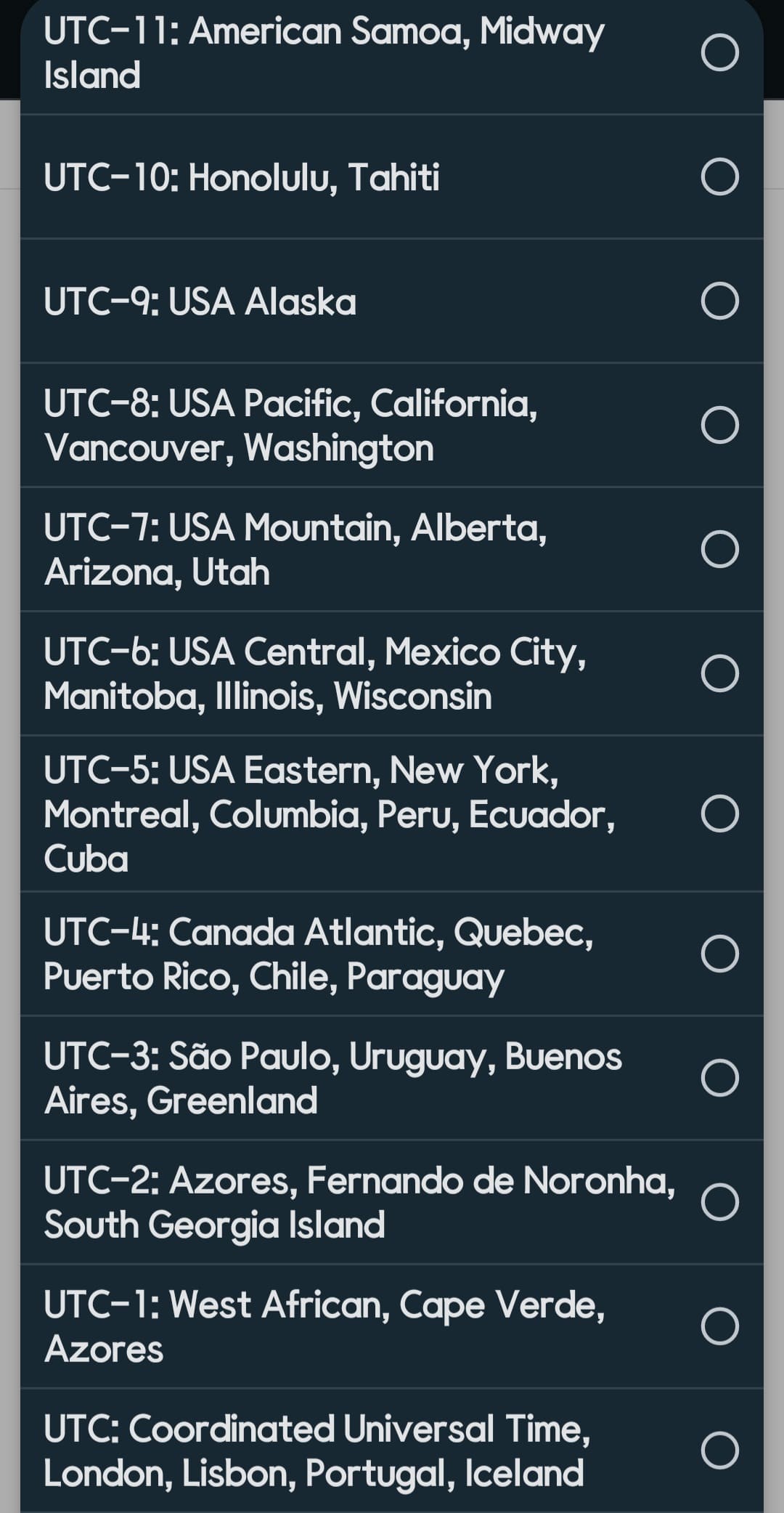Choose UTC-1: West African, Cape Verde

pos(719,1326)
